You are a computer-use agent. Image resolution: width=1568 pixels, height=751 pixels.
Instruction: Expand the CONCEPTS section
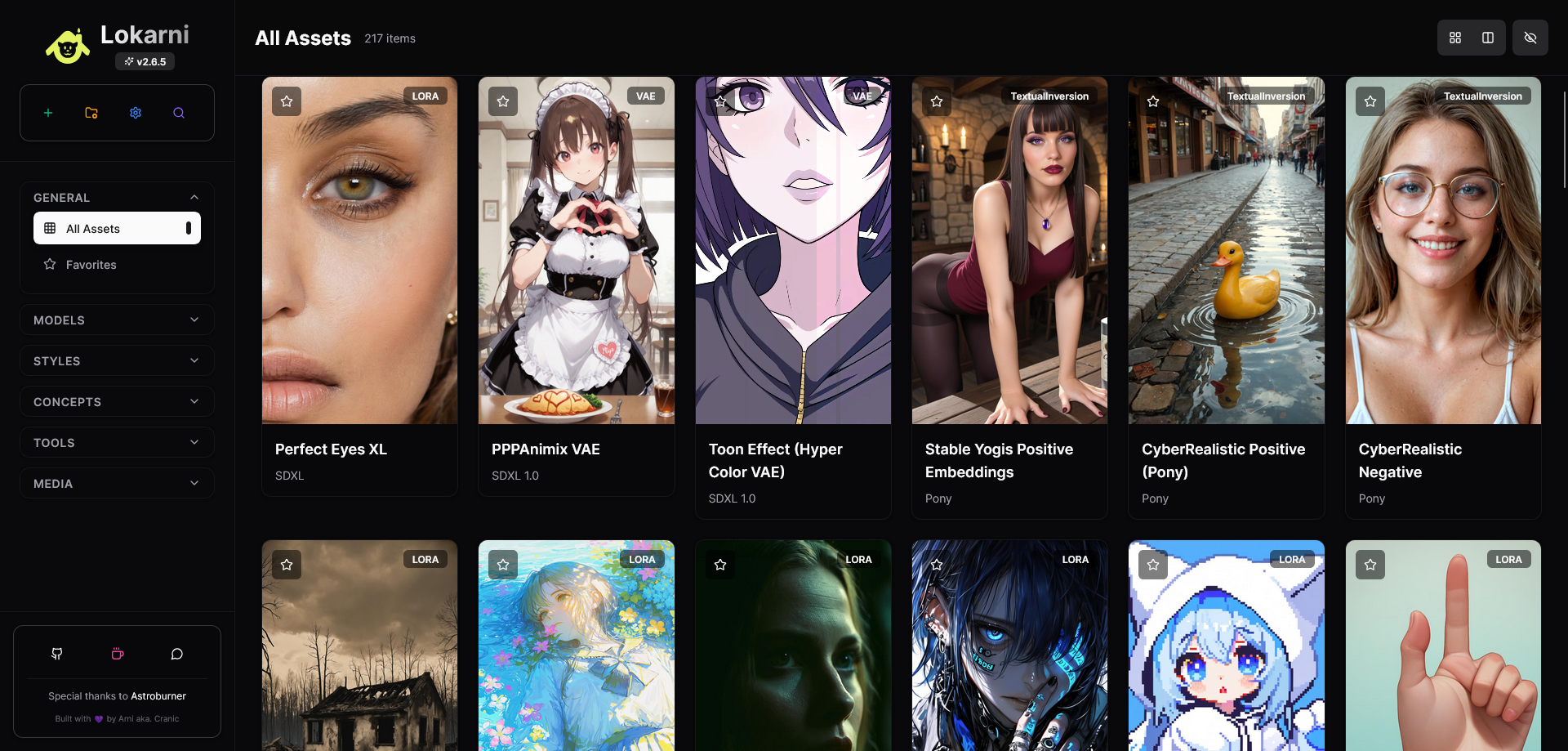[117, 402]
